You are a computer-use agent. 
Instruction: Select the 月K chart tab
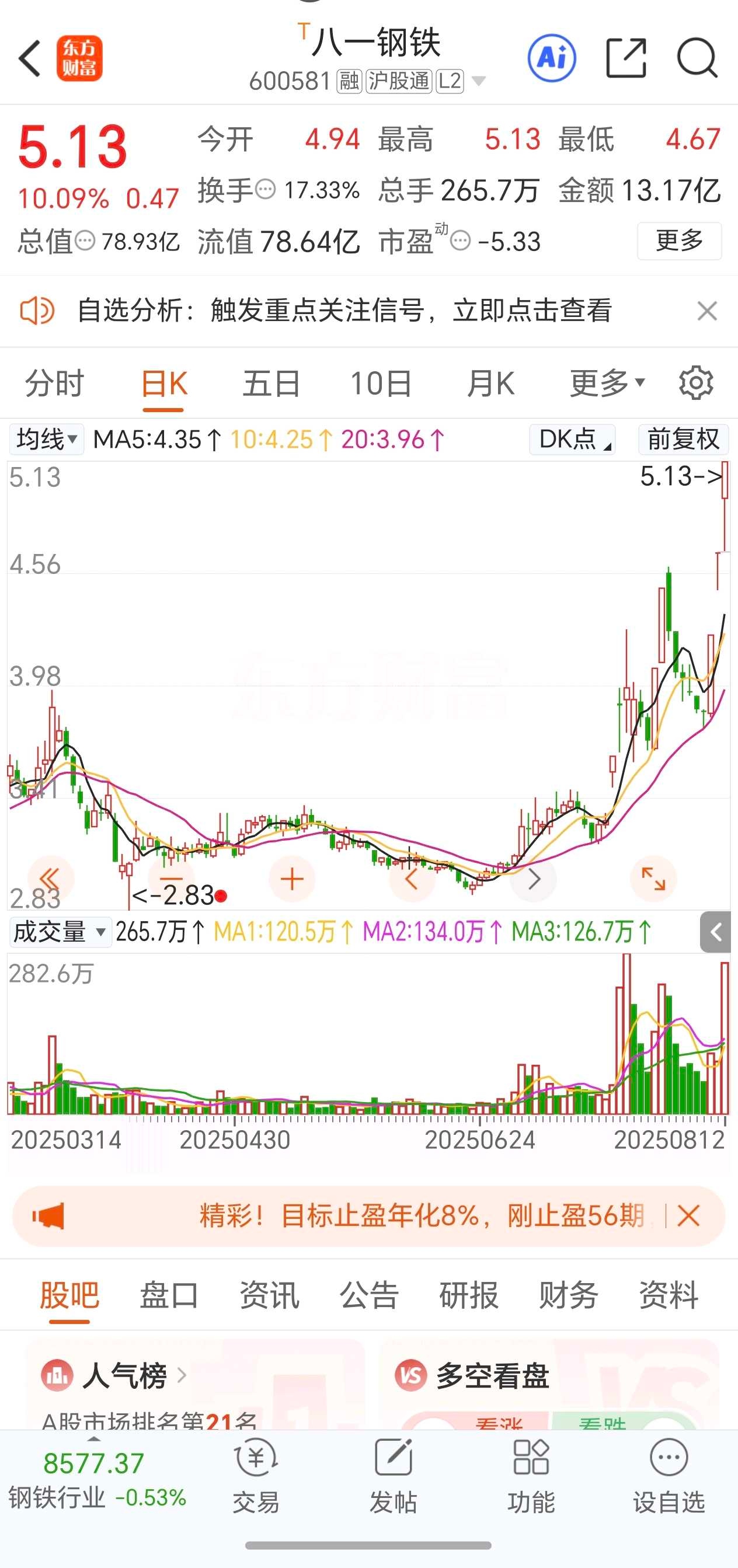491,384
